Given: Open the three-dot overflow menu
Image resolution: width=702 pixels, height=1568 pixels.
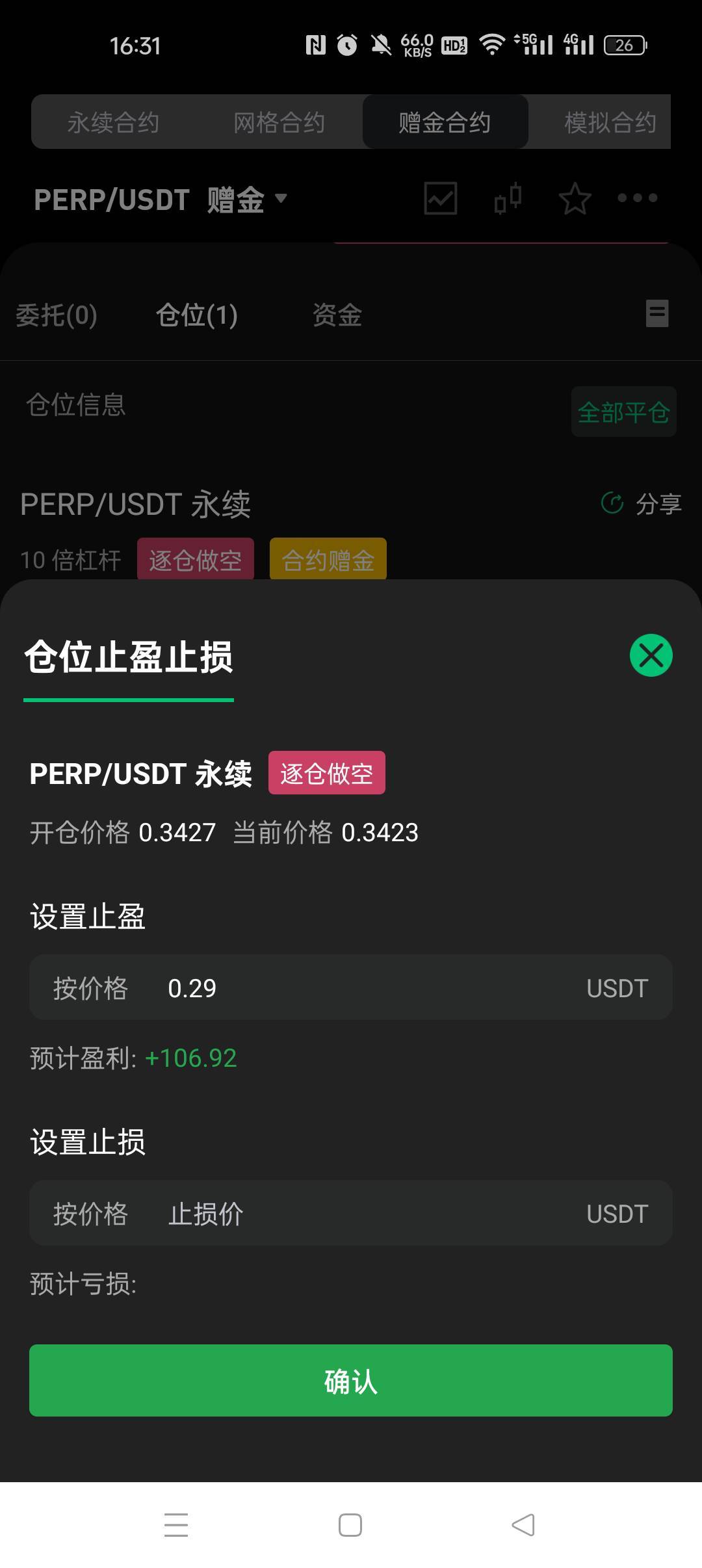Looking at the screenshot, I should point(637,198).
